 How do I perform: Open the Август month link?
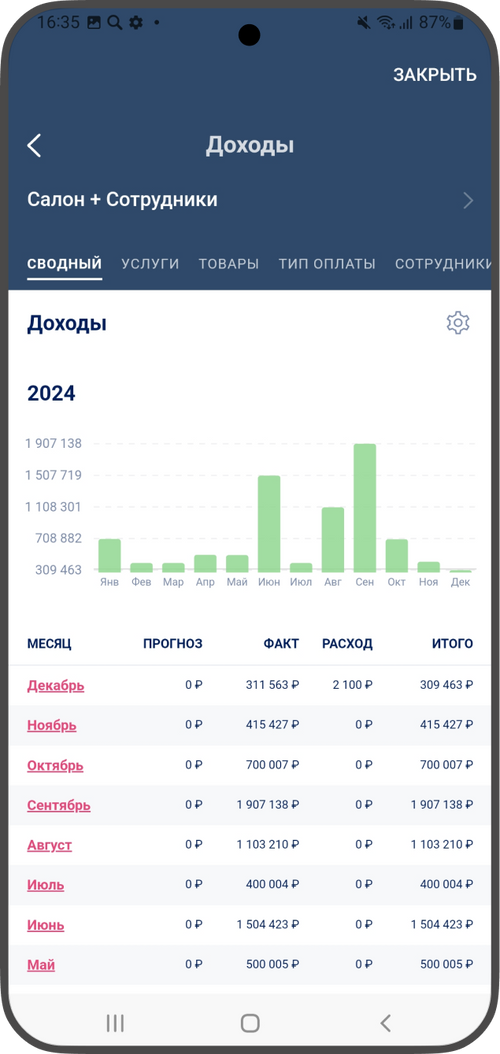(x=50, y=845)
